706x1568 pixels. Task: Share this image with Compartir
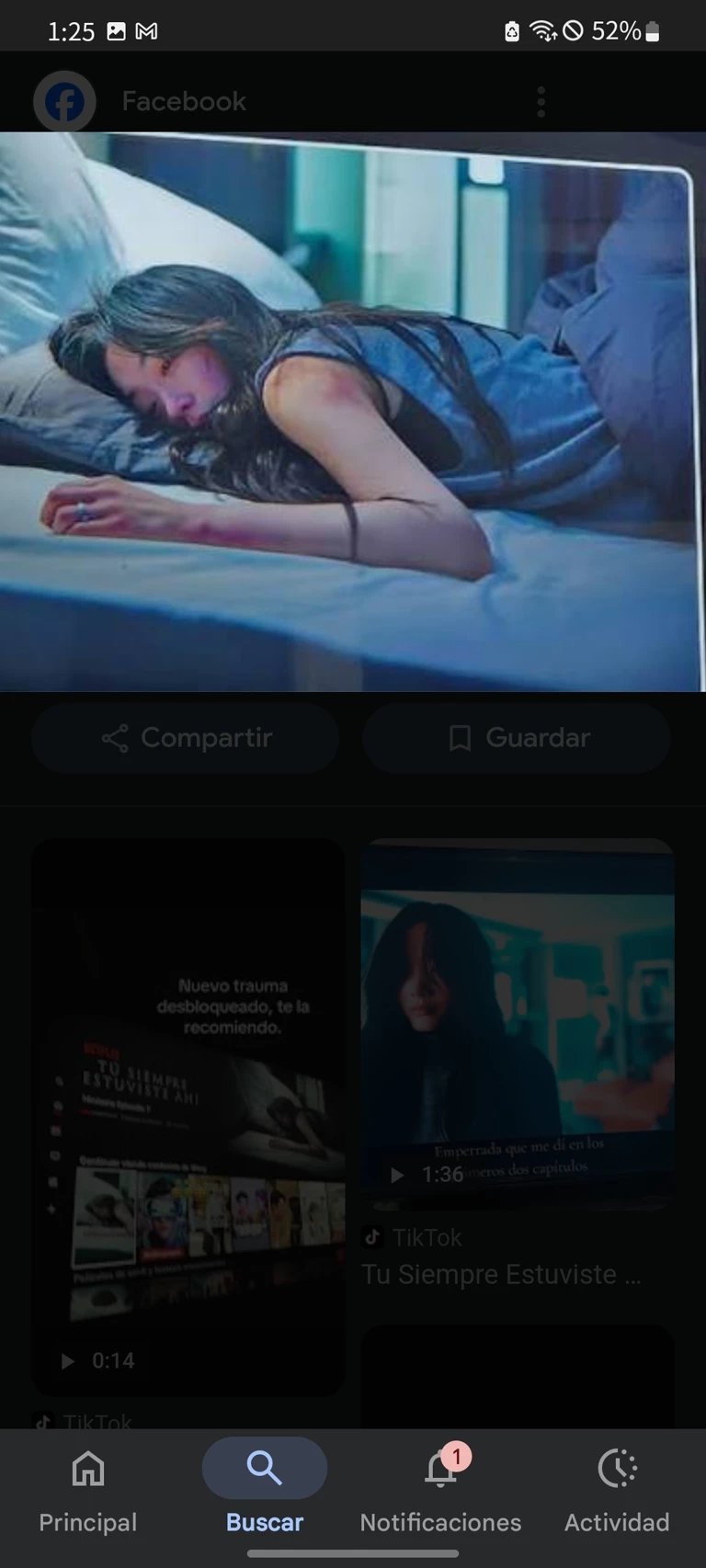[x=186, y=738]
